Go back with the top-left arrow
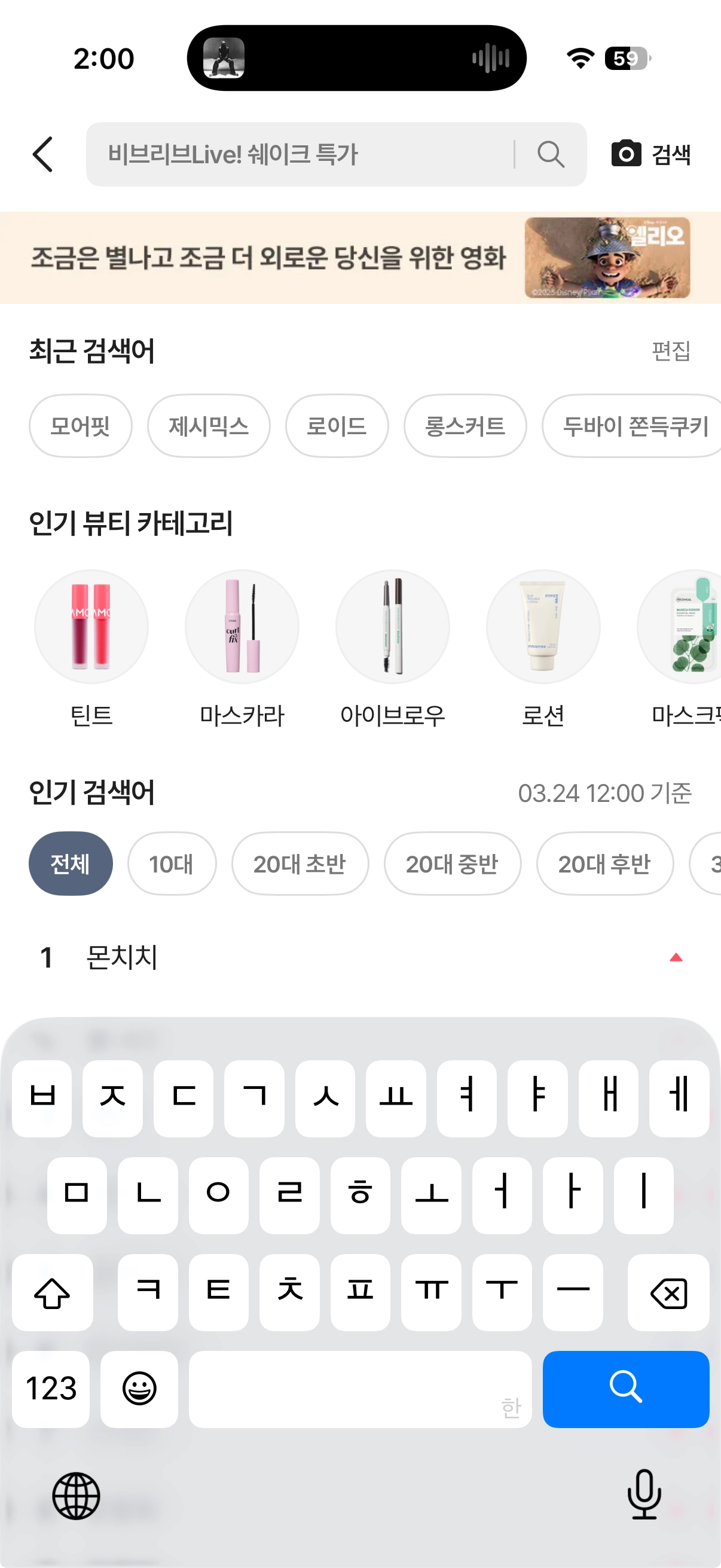The image size is (721, 1568). click(43, 154)
